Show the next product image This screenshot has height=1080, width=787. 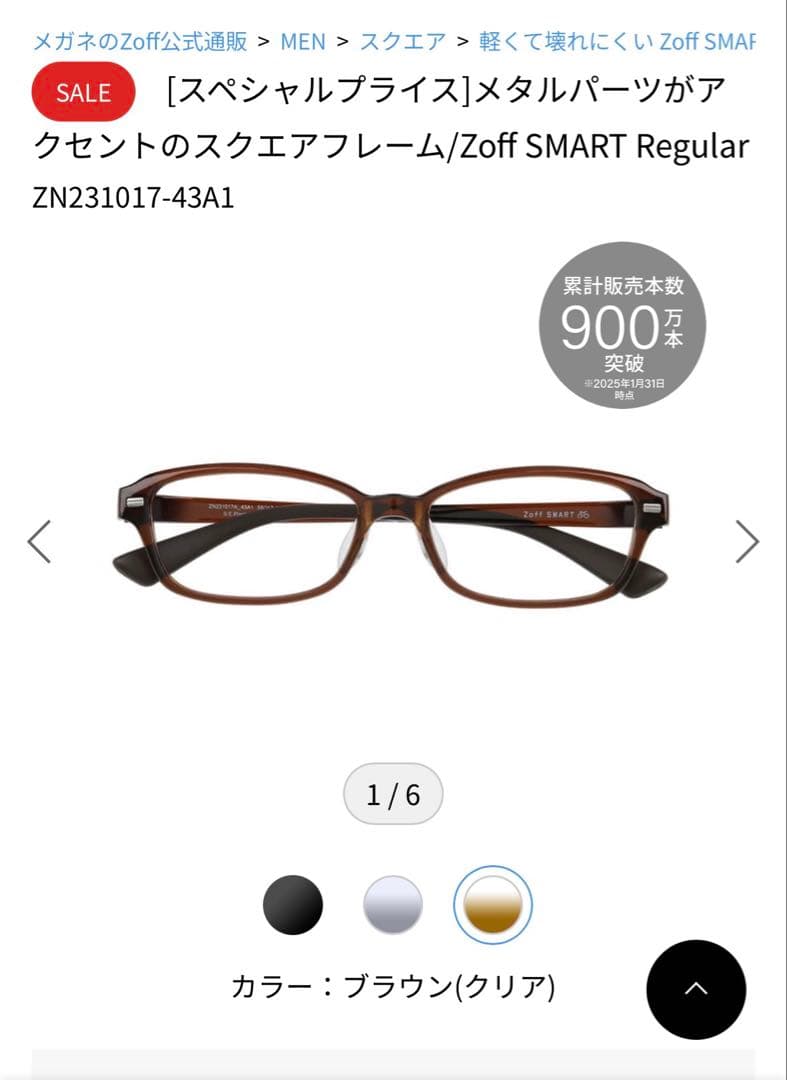(x=747, y=542)
